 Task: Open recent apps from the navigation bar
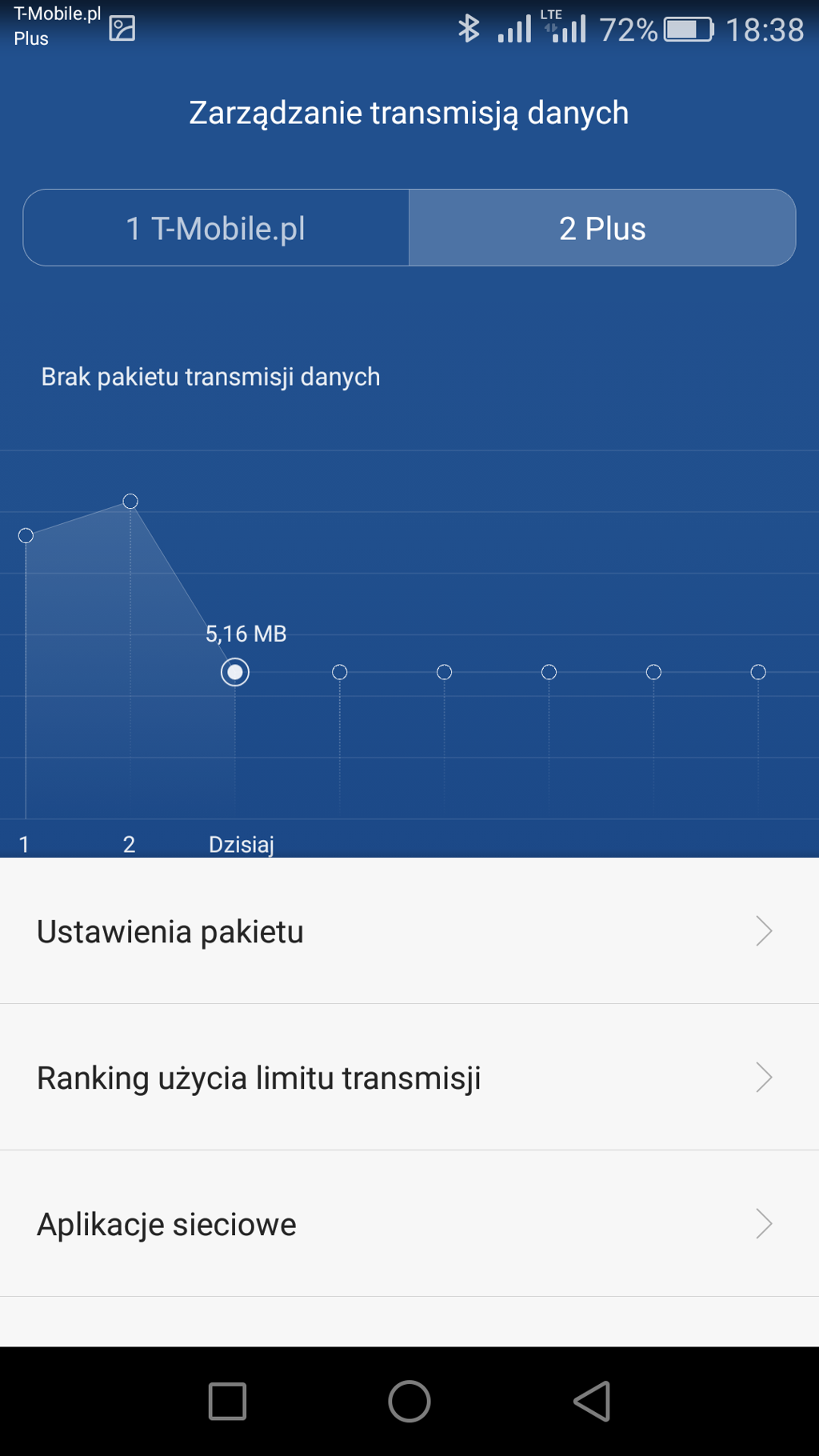click(227, 1401)
